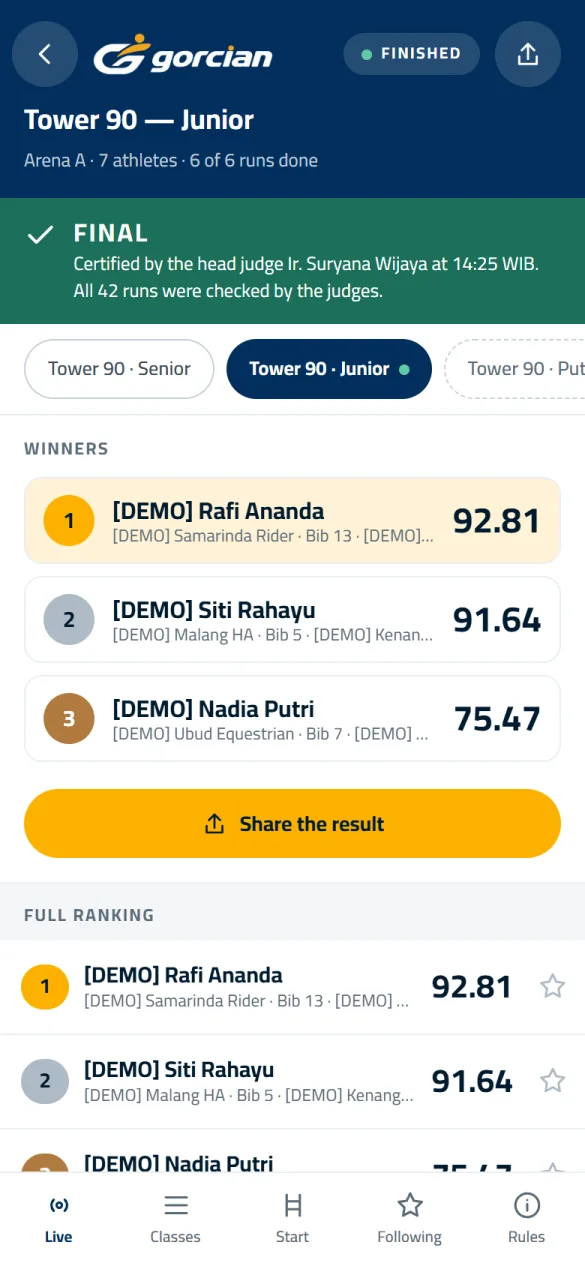This screenshot has height=1266, width=585.
Task: Tap the share icon in the header
Action: coord(528,54)
